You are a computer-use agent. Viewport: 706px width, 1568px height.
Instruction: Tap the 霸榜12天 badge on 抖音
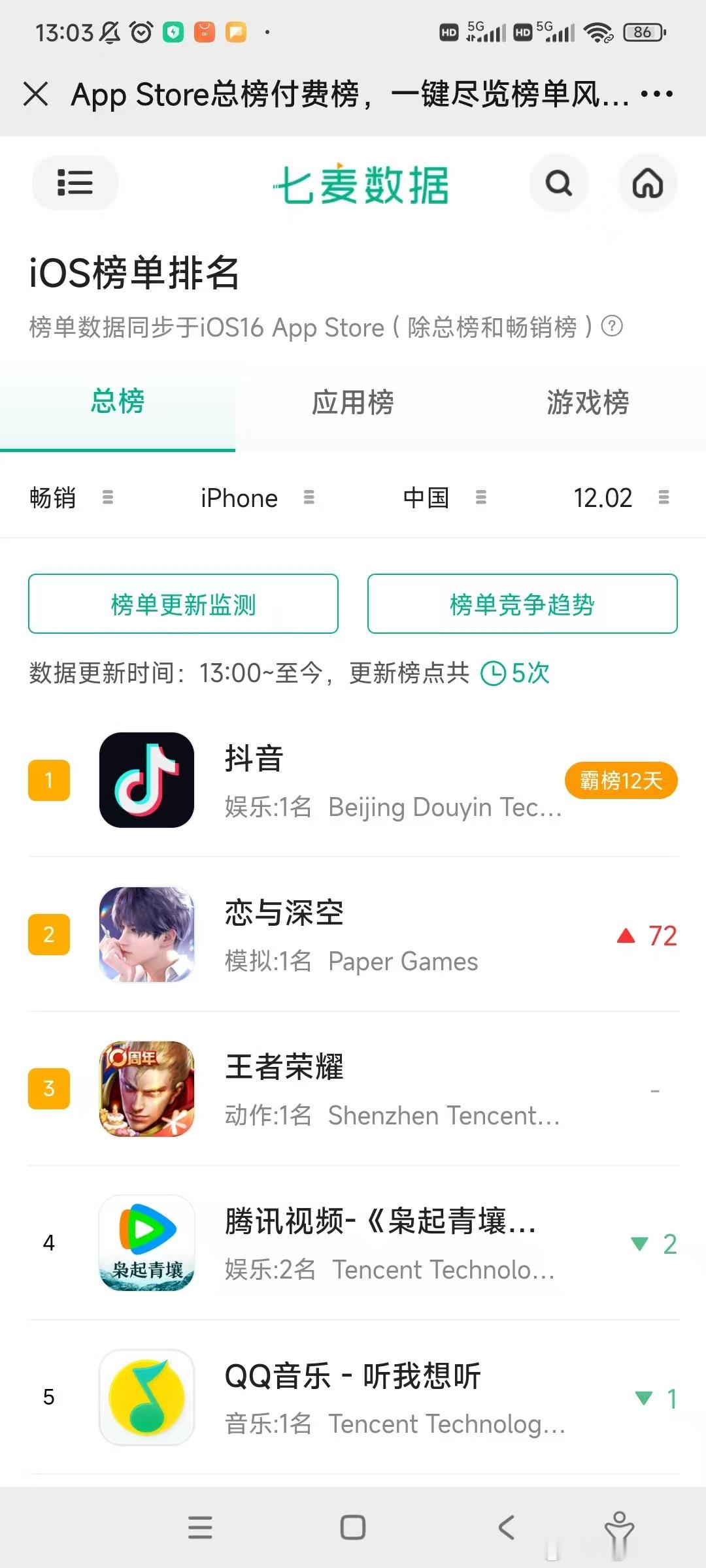pyautogui.click(x=621, y=780)
